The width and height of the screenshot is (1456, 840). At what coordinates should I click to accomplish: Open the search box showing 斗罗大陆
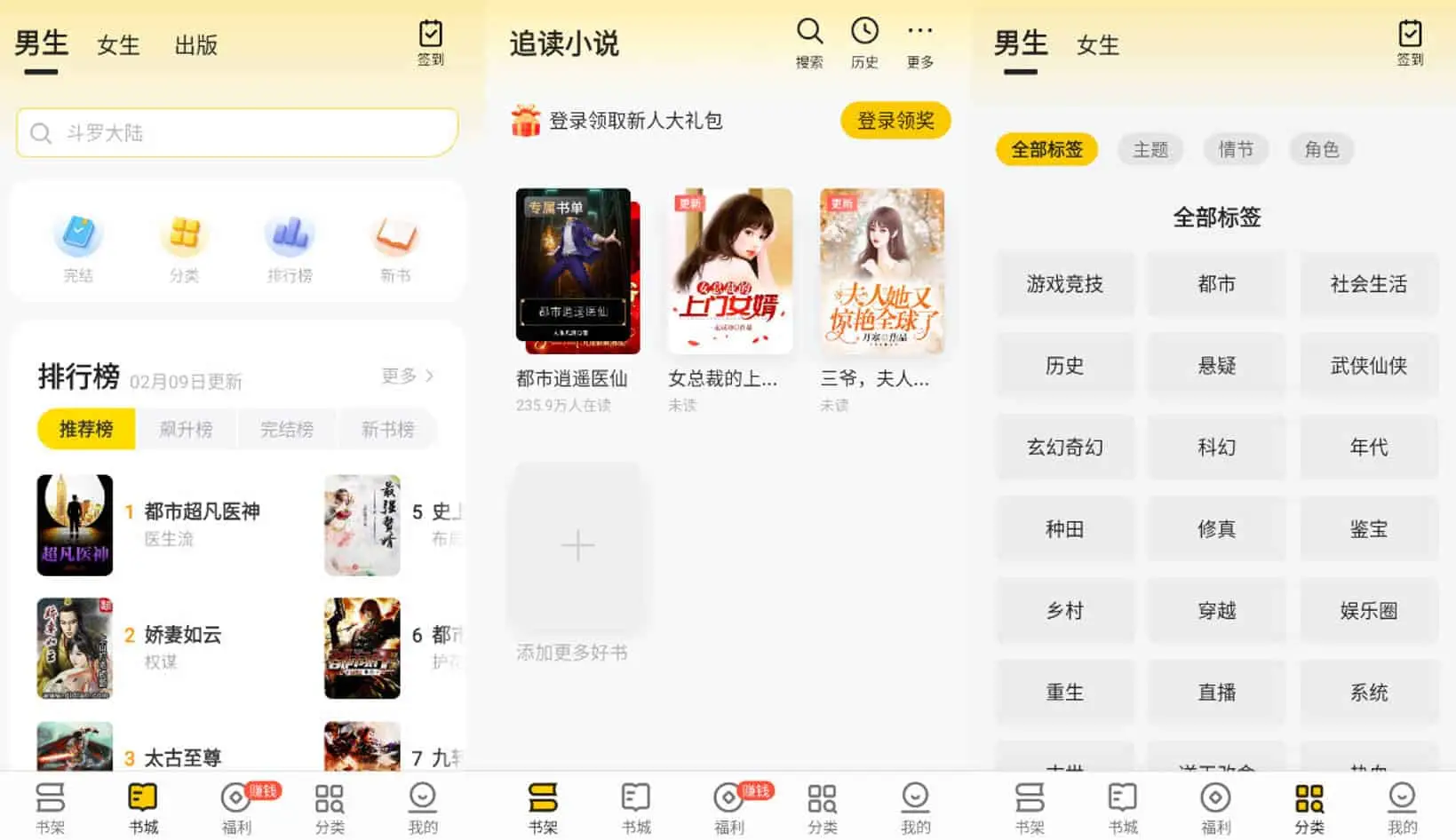coord(236,133)
